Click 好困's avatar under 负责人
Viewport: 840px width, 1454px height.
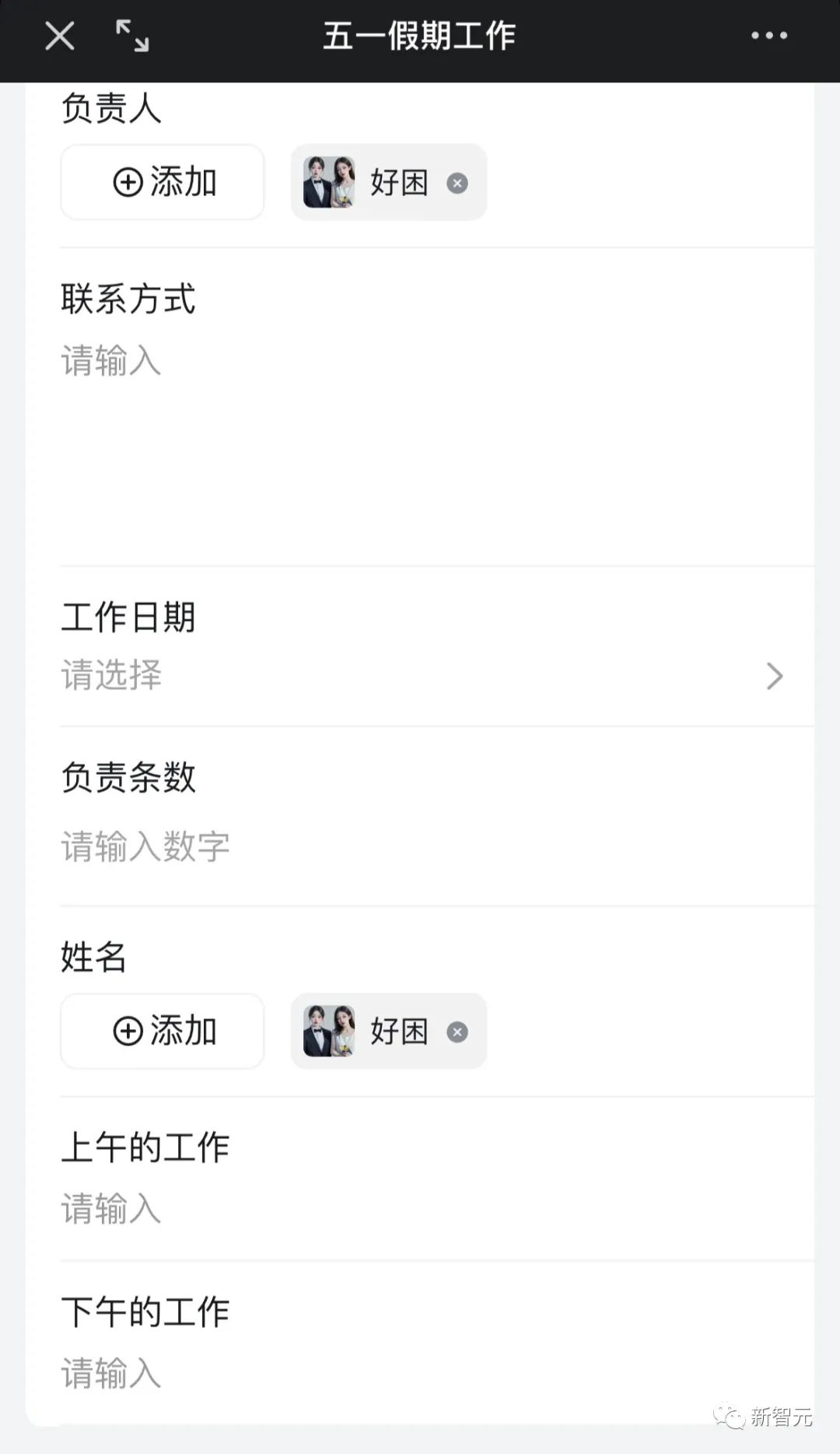330,182
